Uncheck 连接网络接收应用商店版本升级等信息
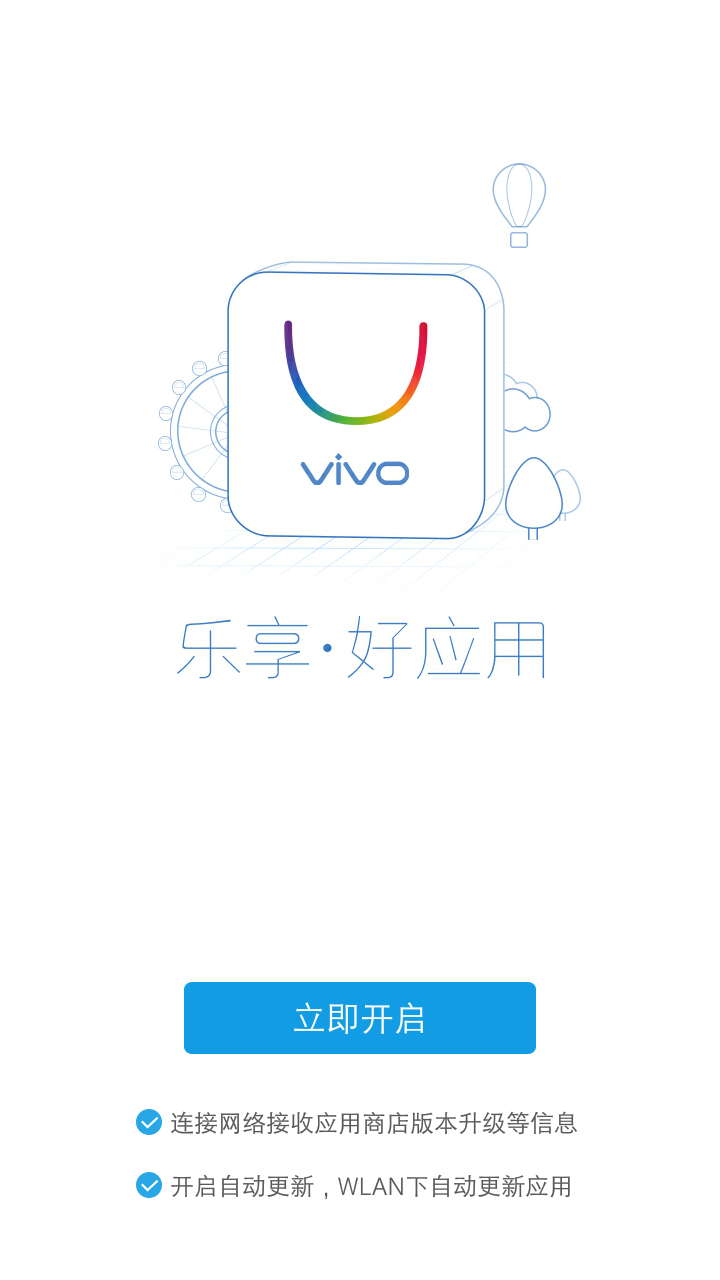 point(149,1122)
